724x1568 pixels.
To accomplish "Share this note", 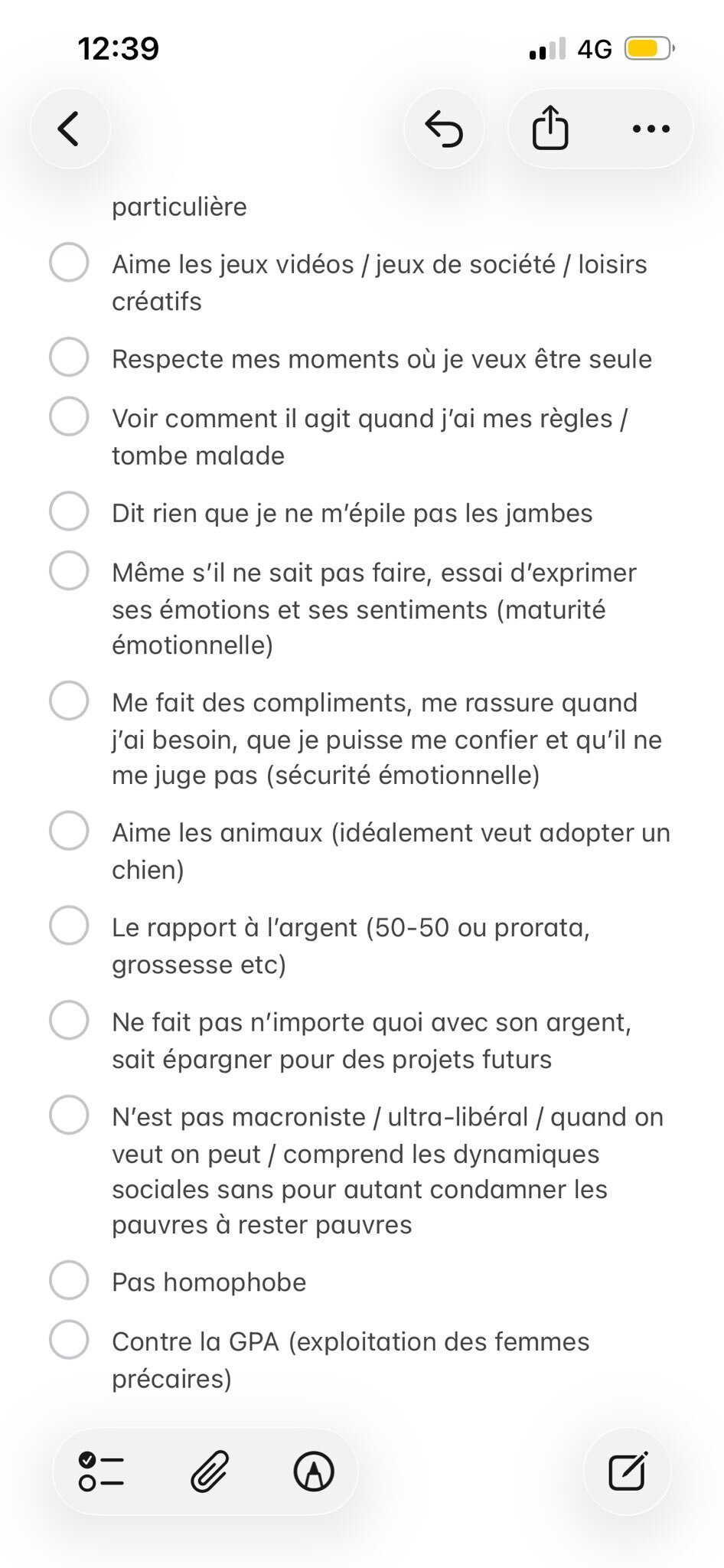I will click(550, 129).
